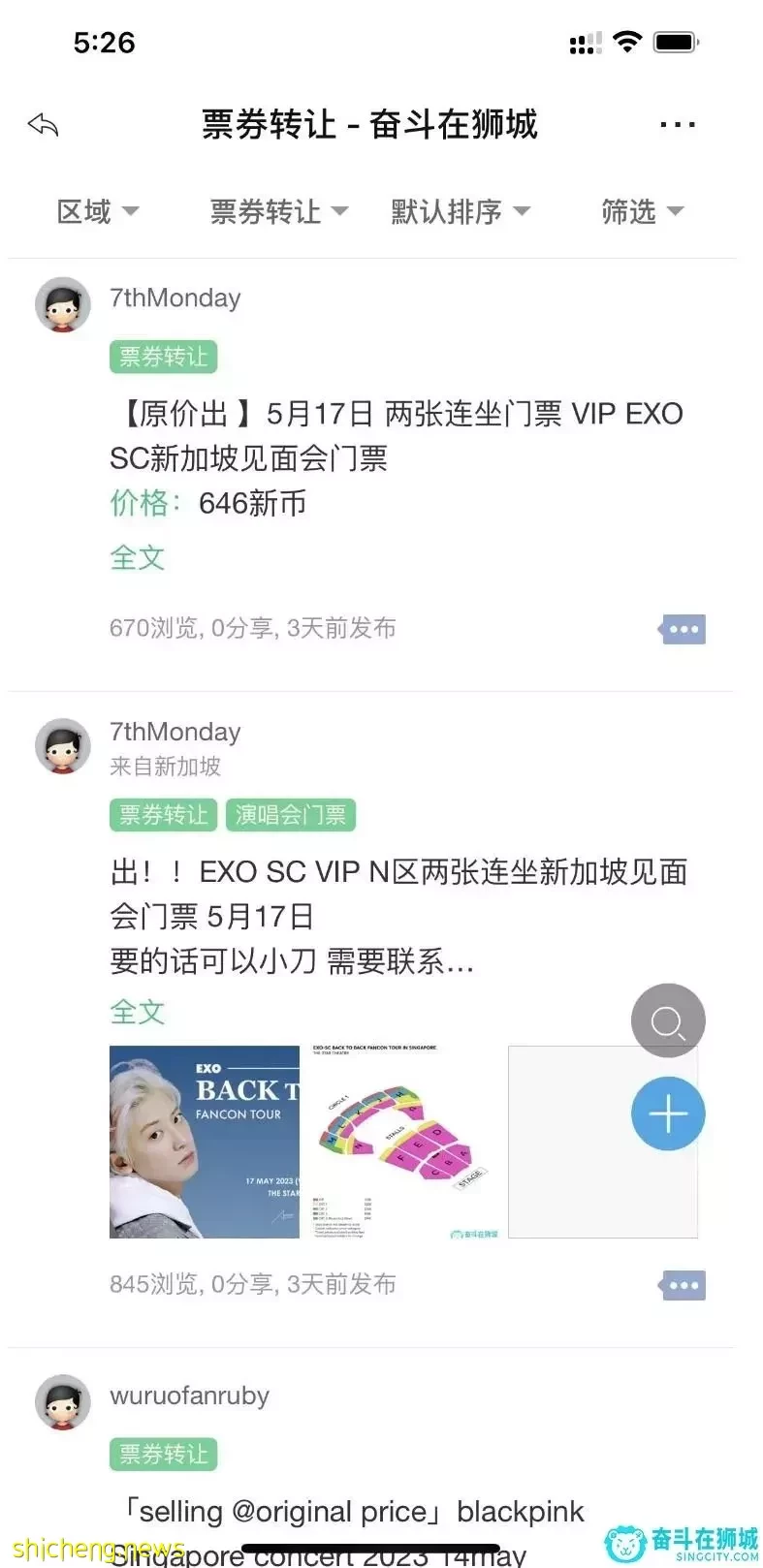
Task: Open the 646新币 EXO SC ticket post
Action: 396,435
